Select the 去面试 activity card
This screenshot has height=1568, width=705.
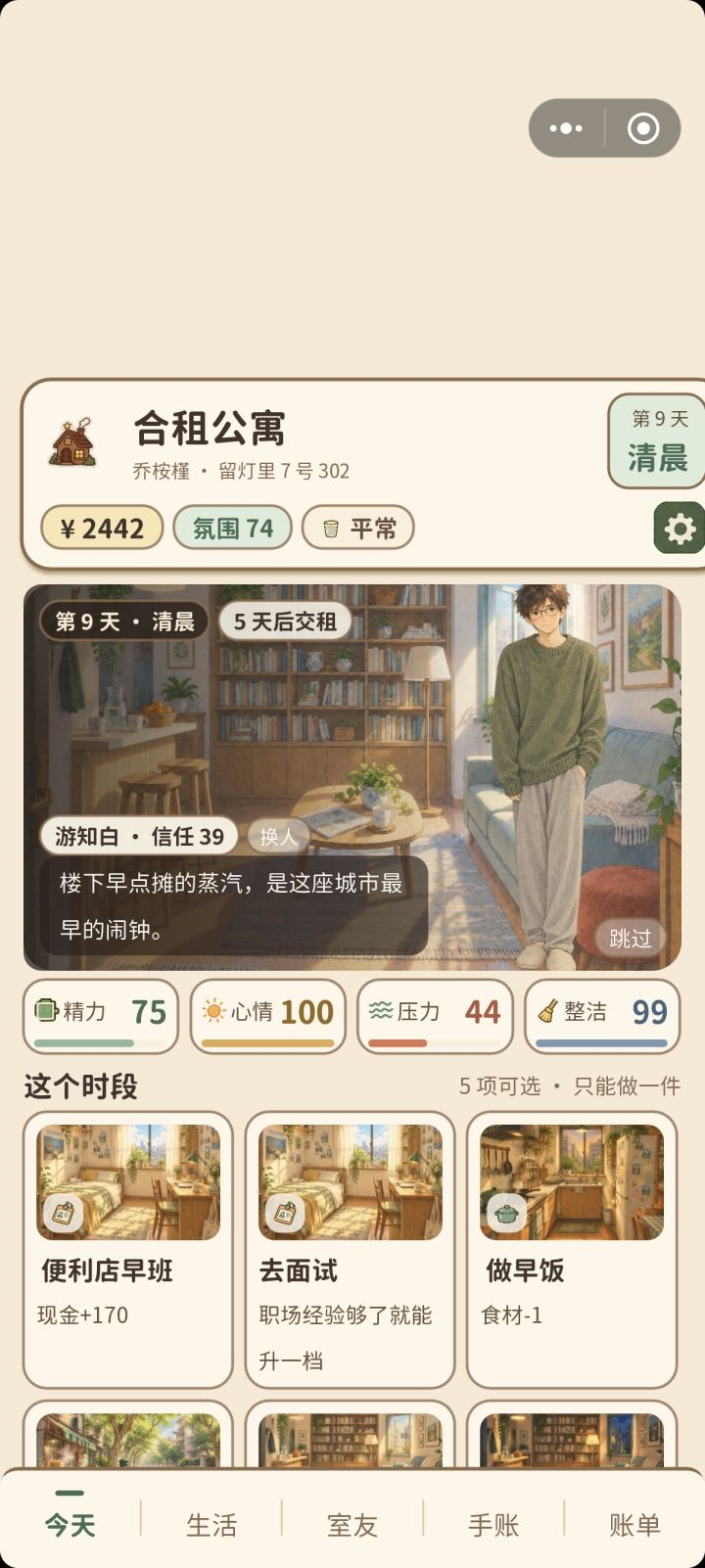(351, 1250)
